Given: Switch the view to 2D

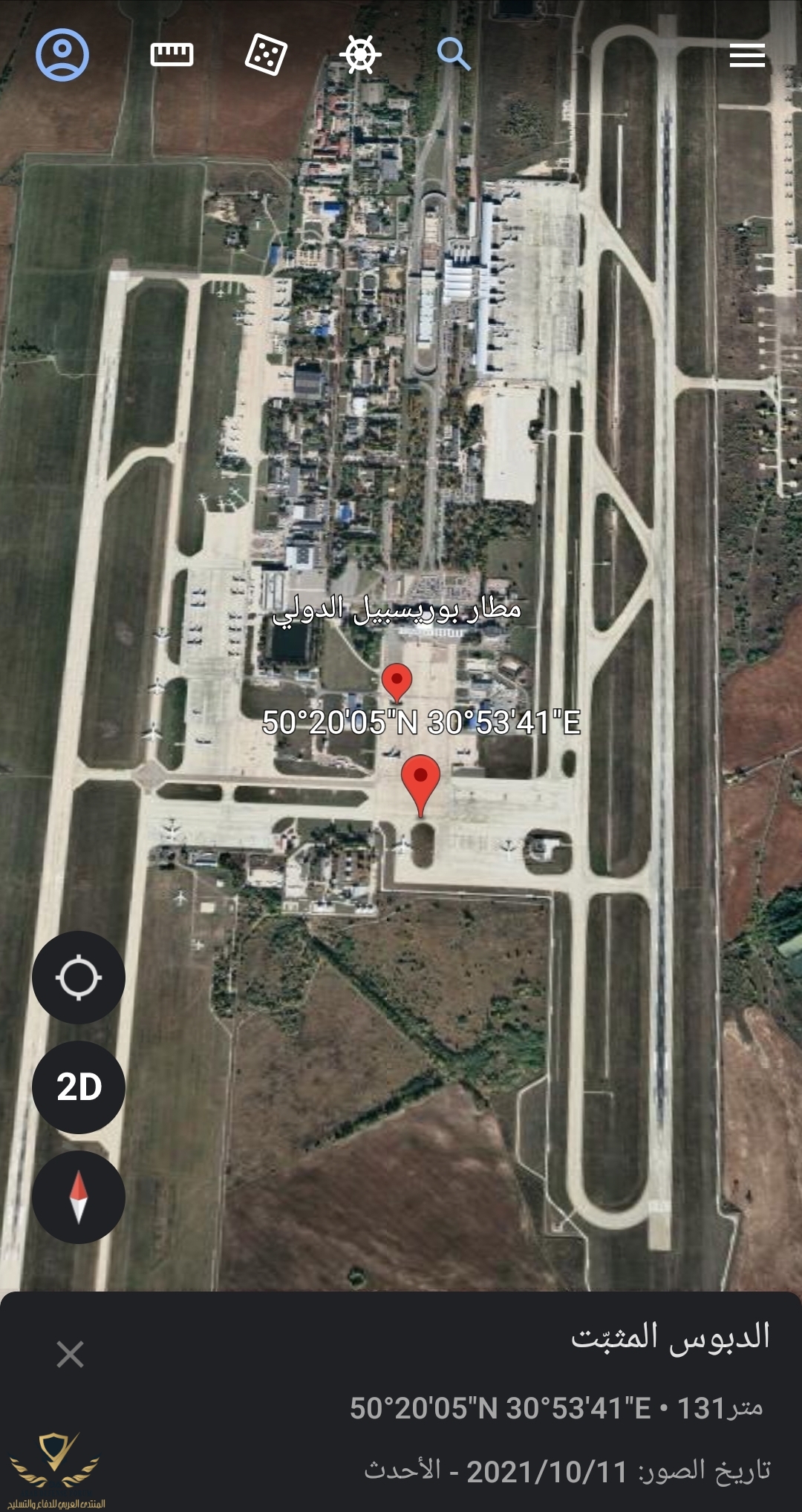Looking at the screenshot, I should point(79,1087).
